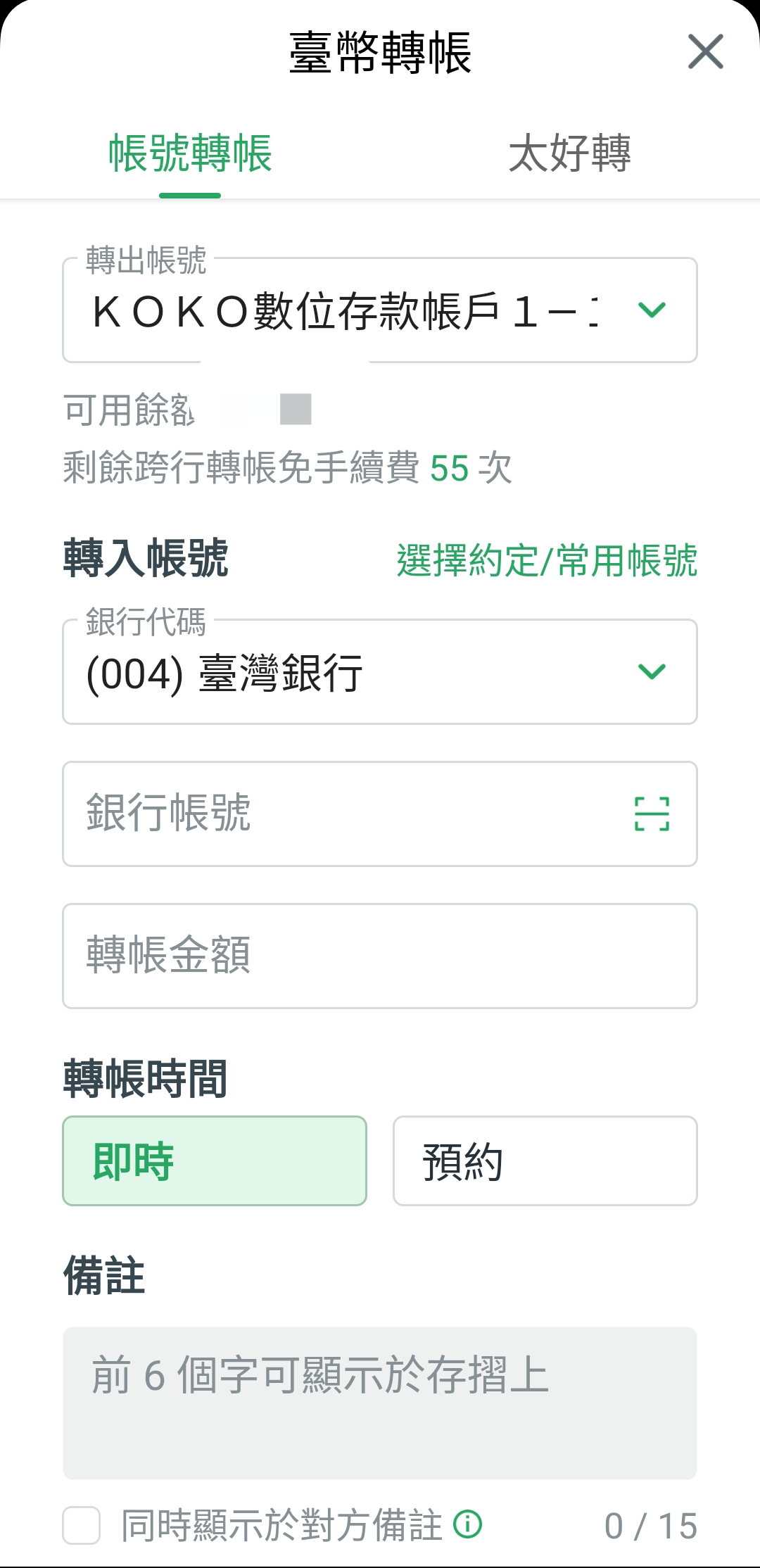Tap the 備註 memo text box
The width and height of the screenshot is (760, 1568).
(380, 1403)
